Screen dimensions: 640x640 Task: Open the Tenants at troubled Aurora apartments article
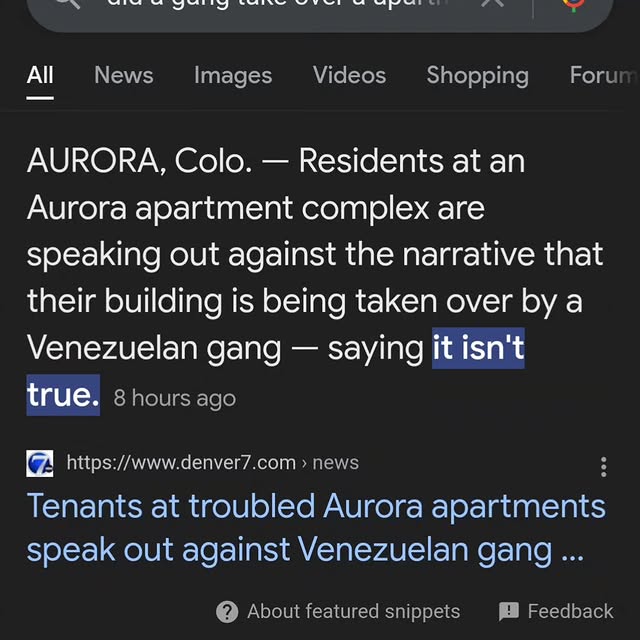(316, 527)
